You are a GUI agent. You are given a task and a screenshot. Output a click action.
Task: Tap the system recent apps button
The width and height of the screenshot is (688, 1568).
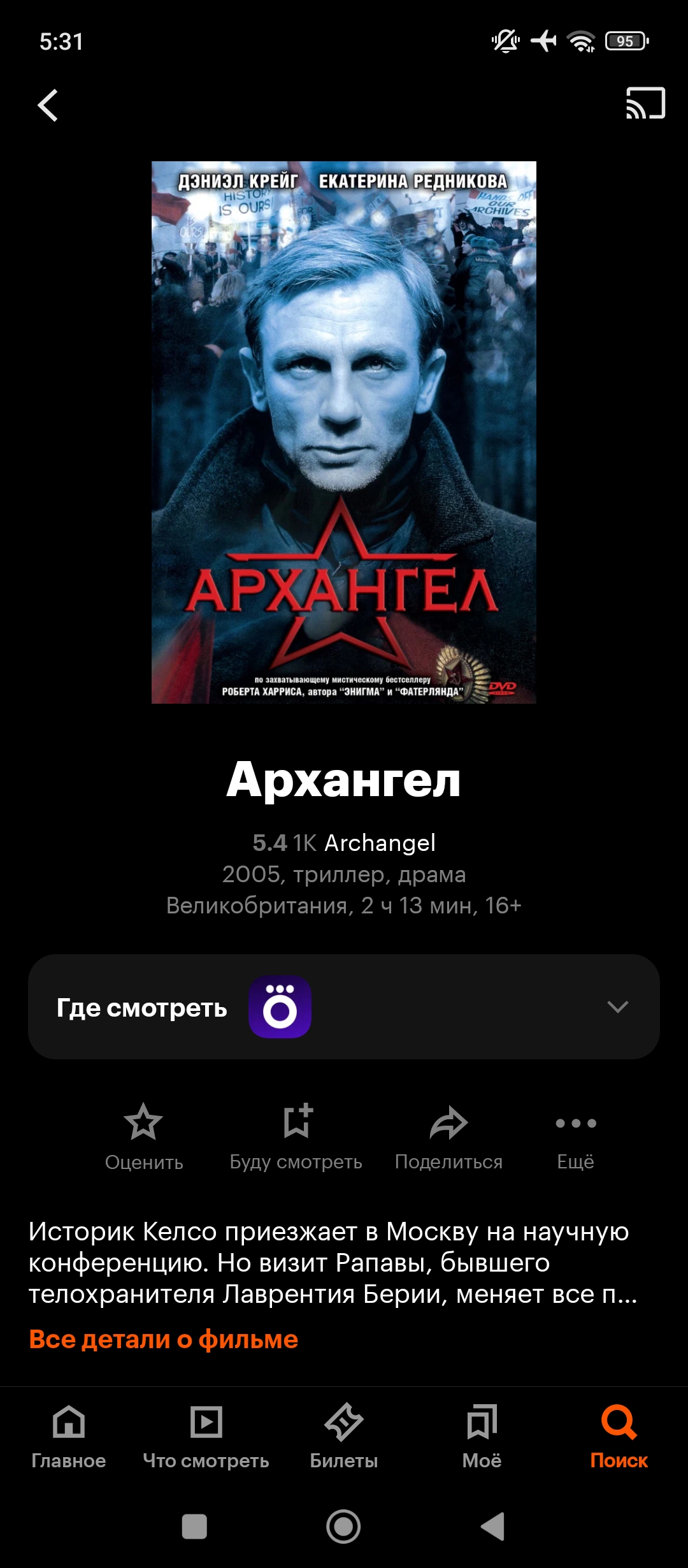(194, 1527)
